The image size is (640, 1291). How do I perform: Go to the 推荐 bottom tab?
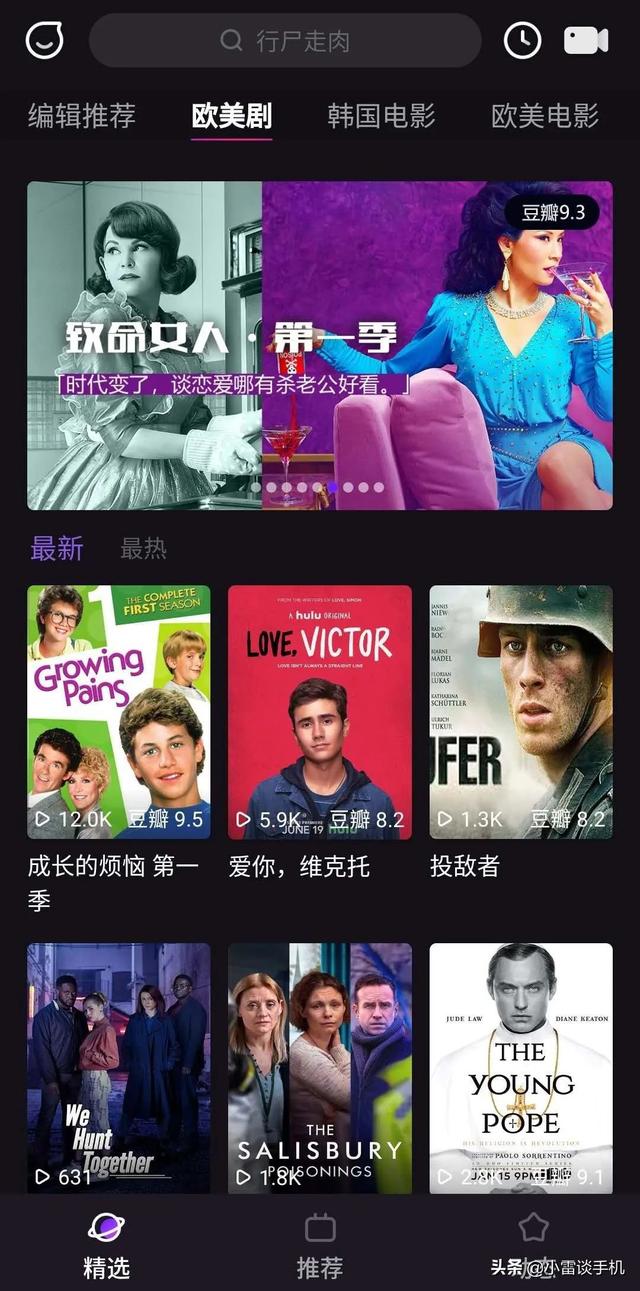[x=320, y=1246]
